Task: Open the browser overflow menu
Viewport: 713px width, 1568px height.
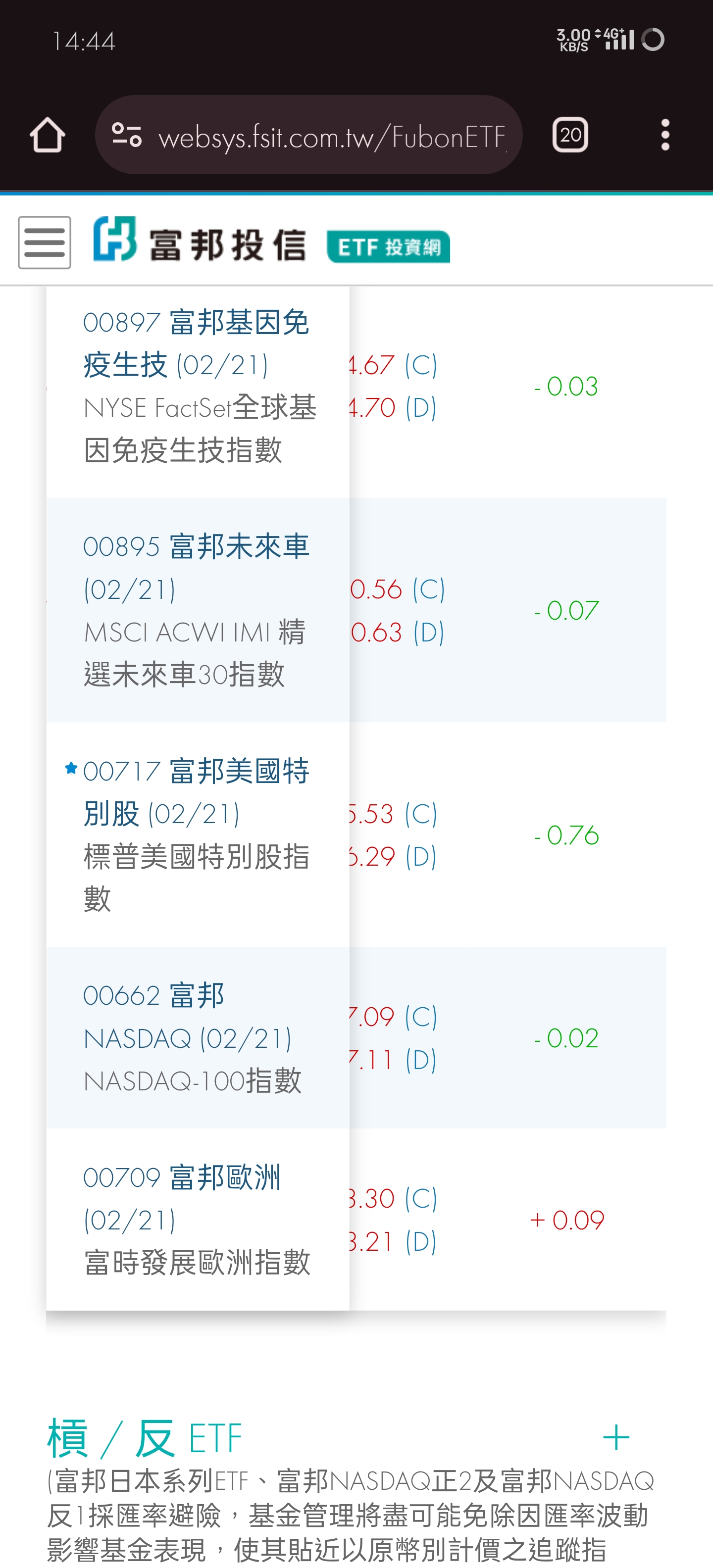Action: coord(665,135)
